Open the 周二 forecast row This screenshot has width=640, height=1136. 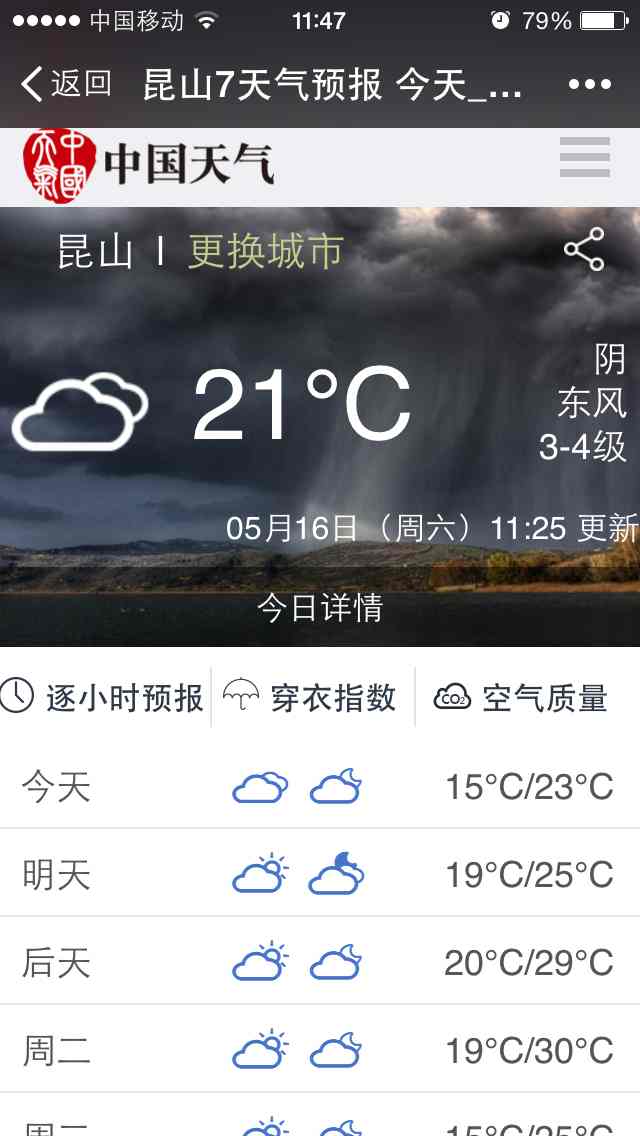[320, 1050]
